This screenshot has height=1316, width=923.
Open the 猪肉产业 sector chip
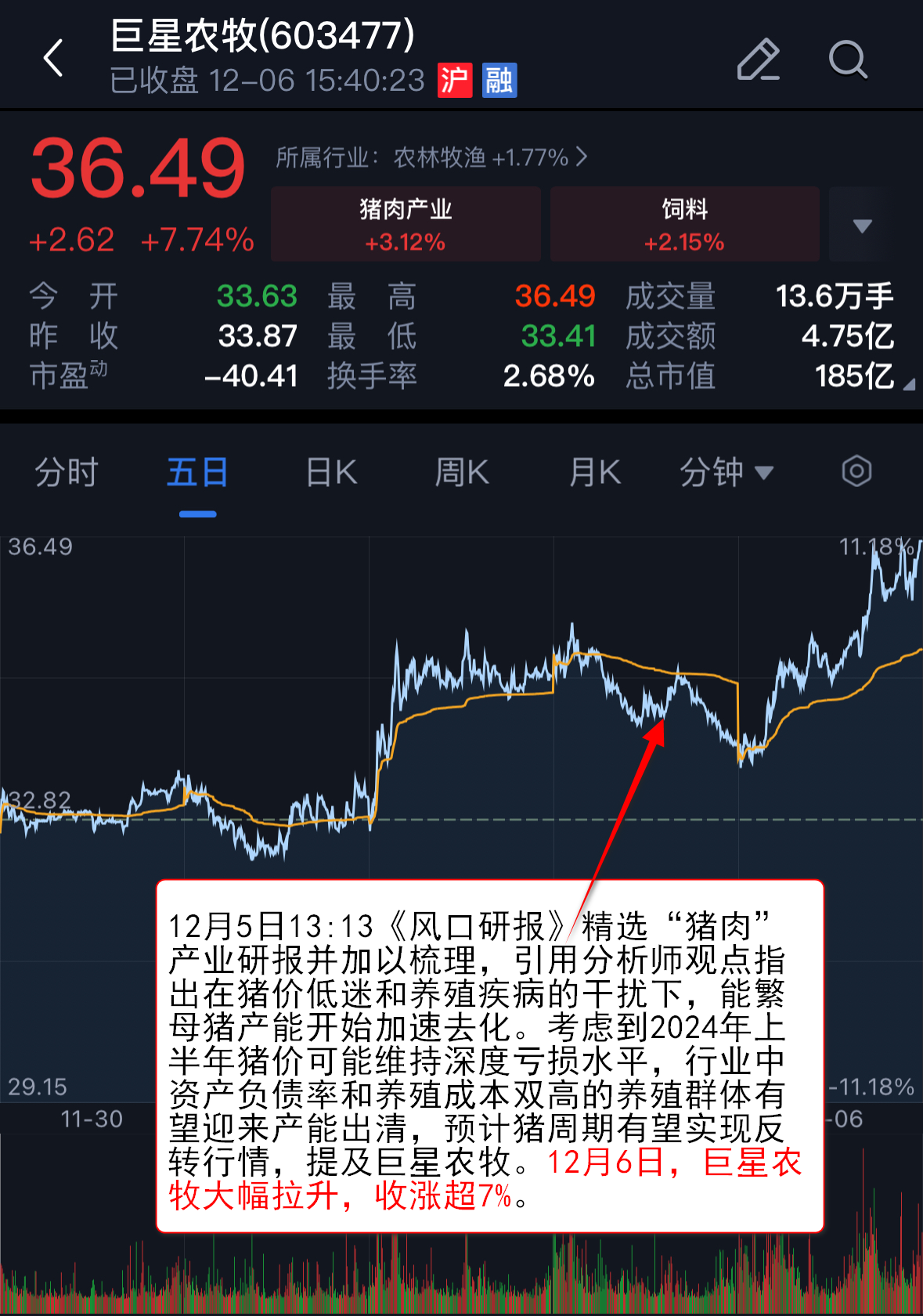point(406,224)
